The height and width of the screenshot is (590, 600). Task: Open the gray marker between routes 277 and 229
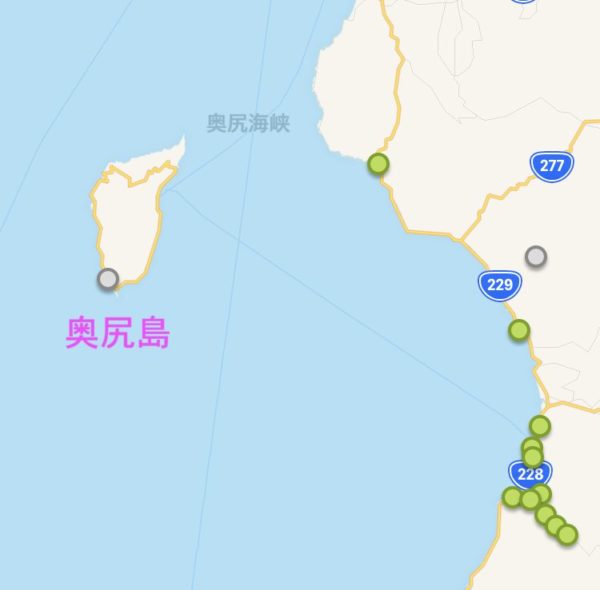536,256
